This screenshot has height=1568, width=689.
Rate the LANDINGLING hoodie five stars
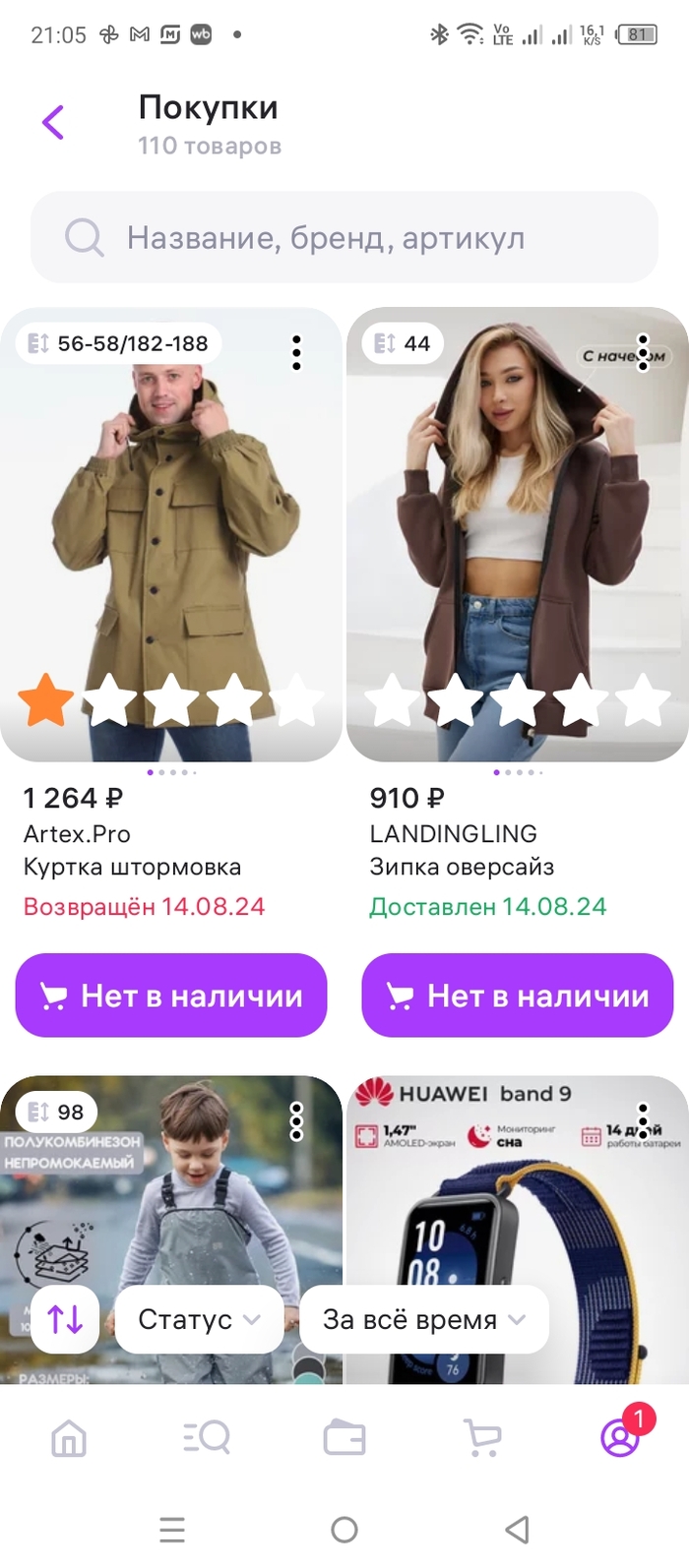click(x=644, y=703)
